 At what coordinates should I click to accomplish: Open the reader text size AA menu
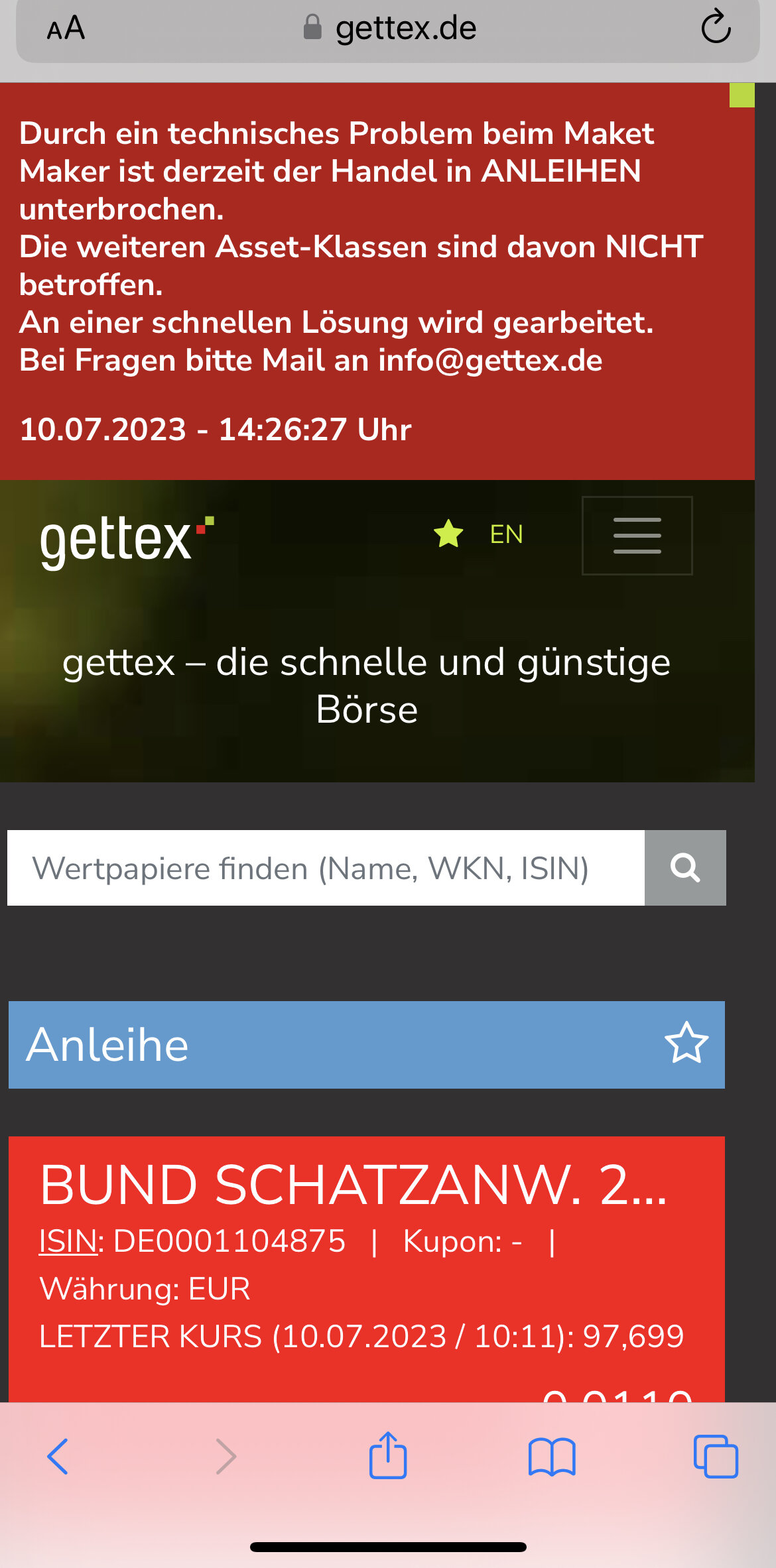66,29
